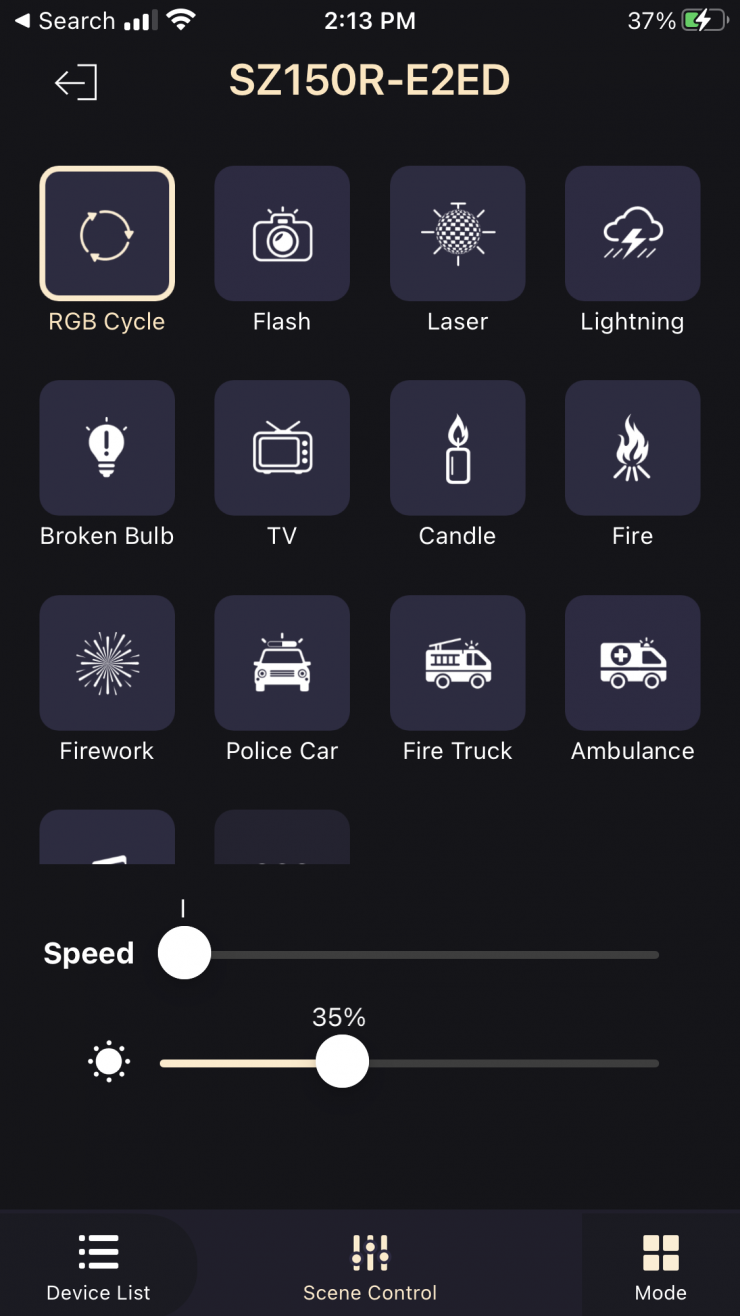
Task: Choose the Broken Bulb effect
Action: pyautogui.click(x=107, y=448)
